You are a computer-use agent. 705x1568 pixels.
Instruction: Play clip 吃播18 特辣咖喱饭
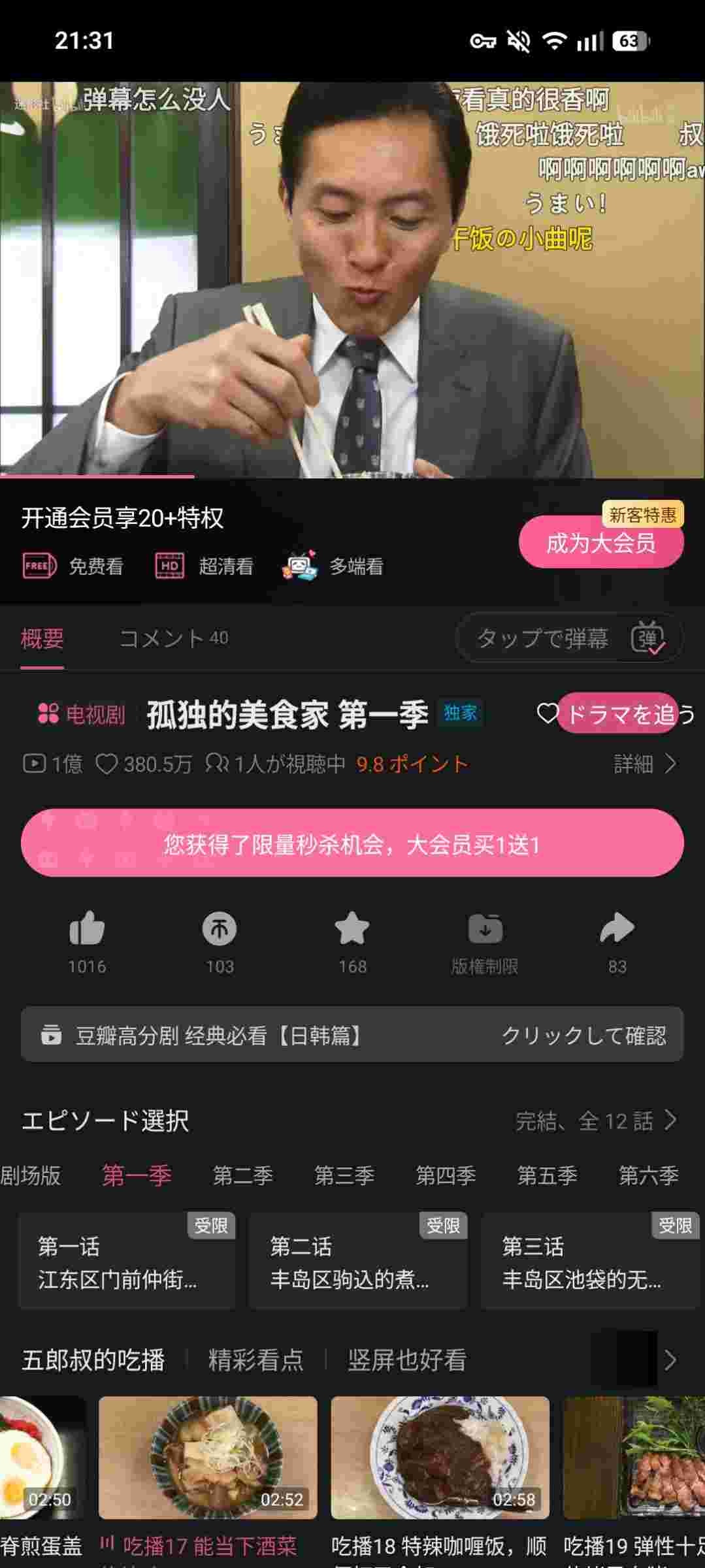pyautogui.click(x=440, y=1458)
